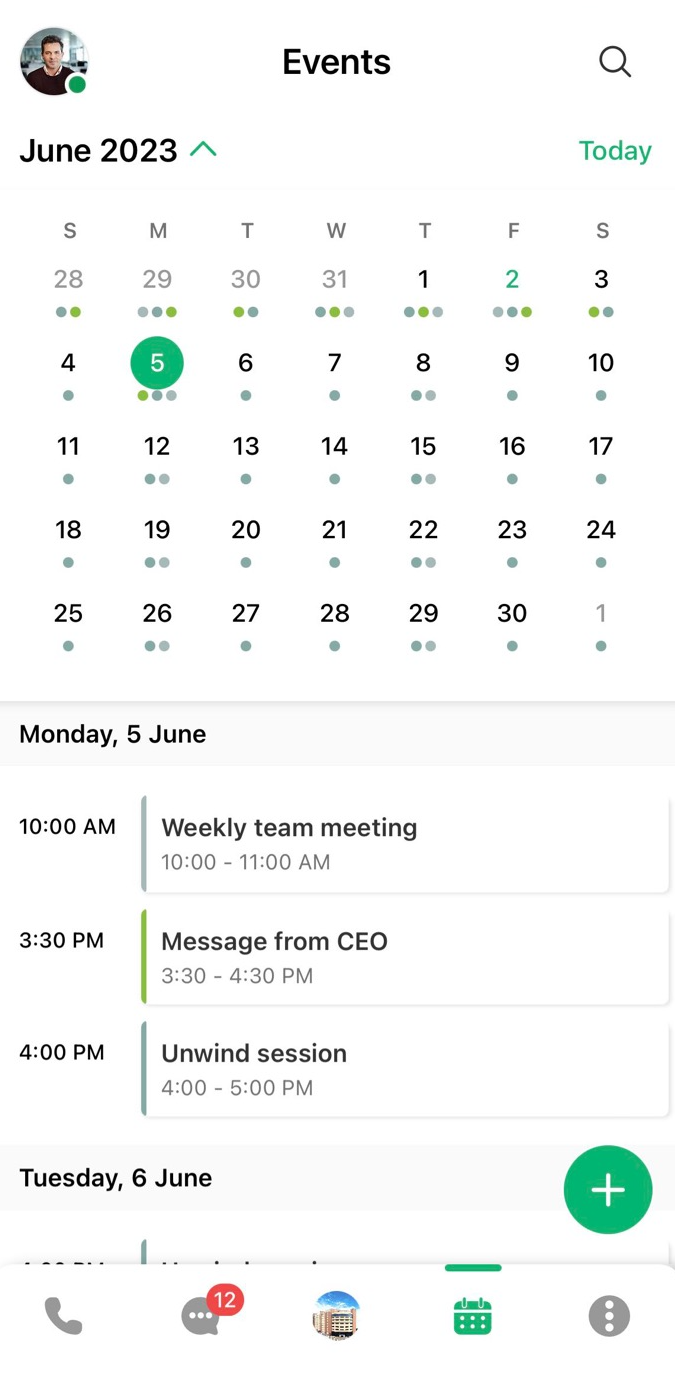Open the more options tab
675x1393 pixels.
coord(609,1316)
